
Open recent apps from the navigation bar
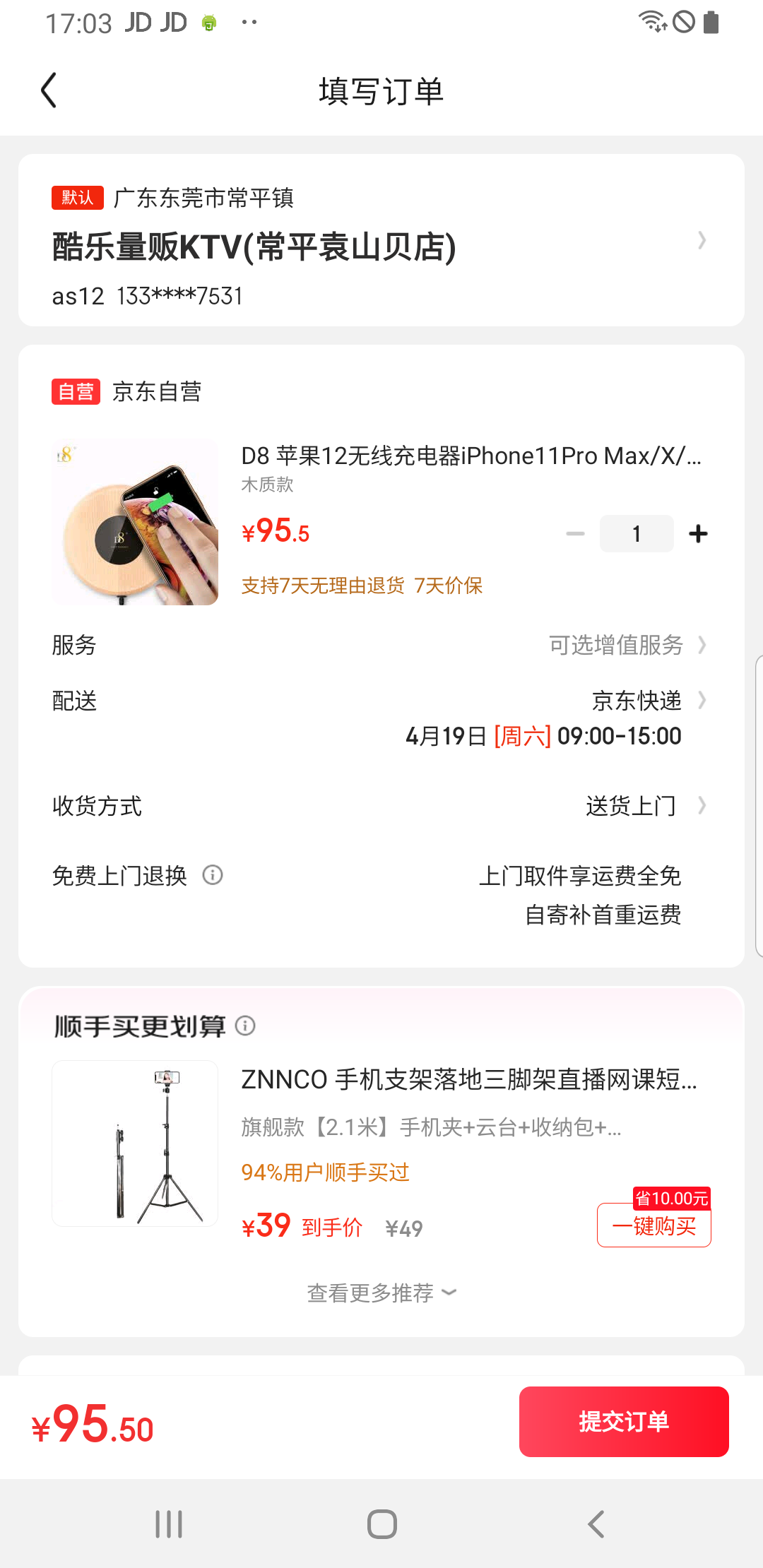click(167, 1524)
